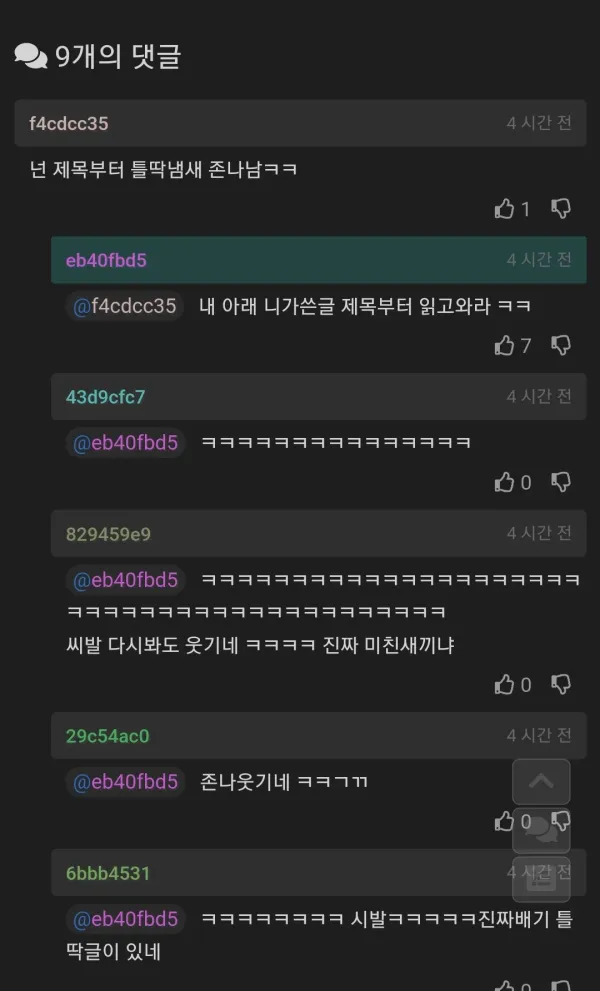Like the eb40fbd5 reply with 7 upvotes

[x=504, y=345]
